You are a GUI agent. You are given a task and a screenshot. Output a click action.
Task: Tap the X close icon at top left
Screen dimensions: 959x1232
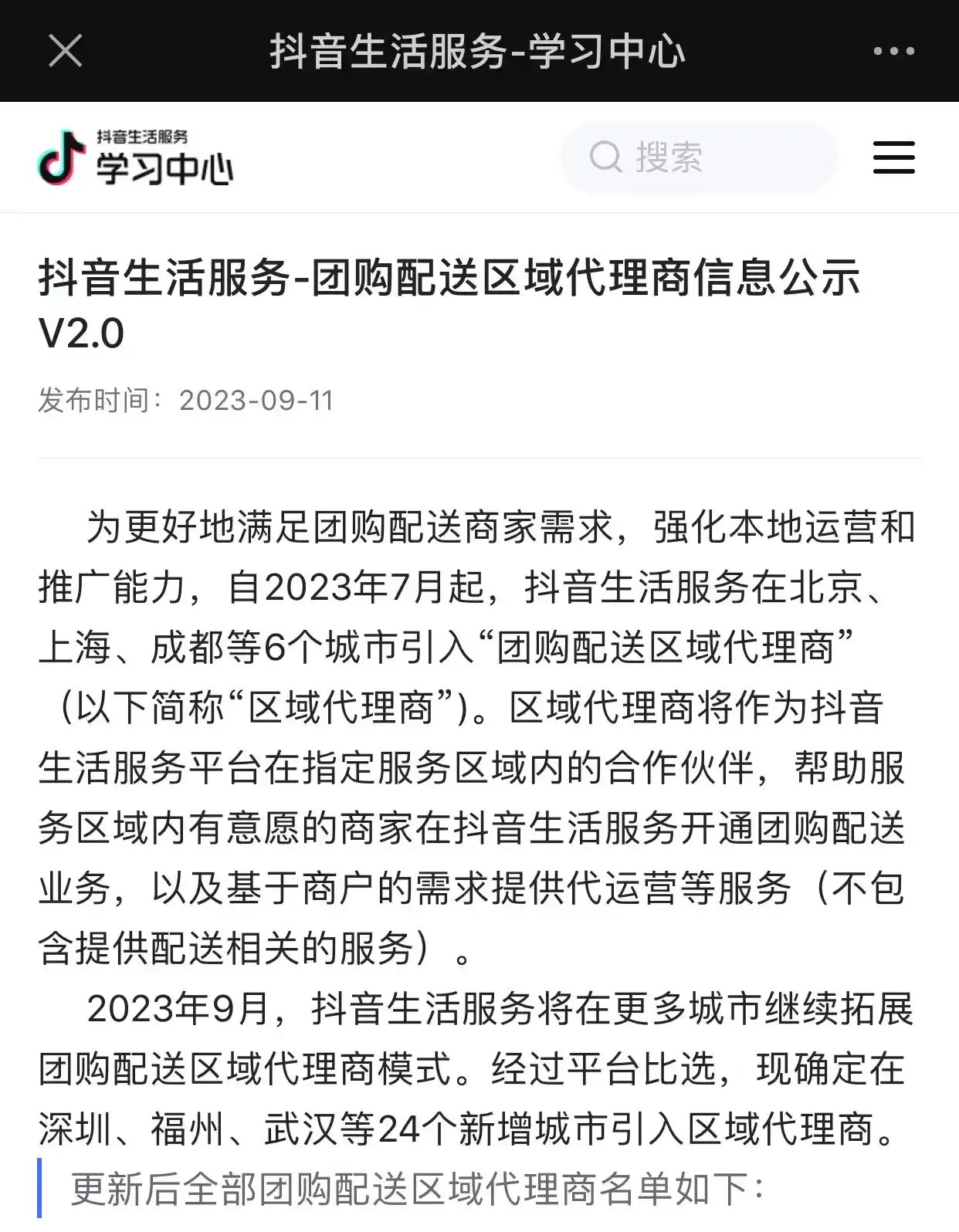pyautogui.click(x=66, y=50)
